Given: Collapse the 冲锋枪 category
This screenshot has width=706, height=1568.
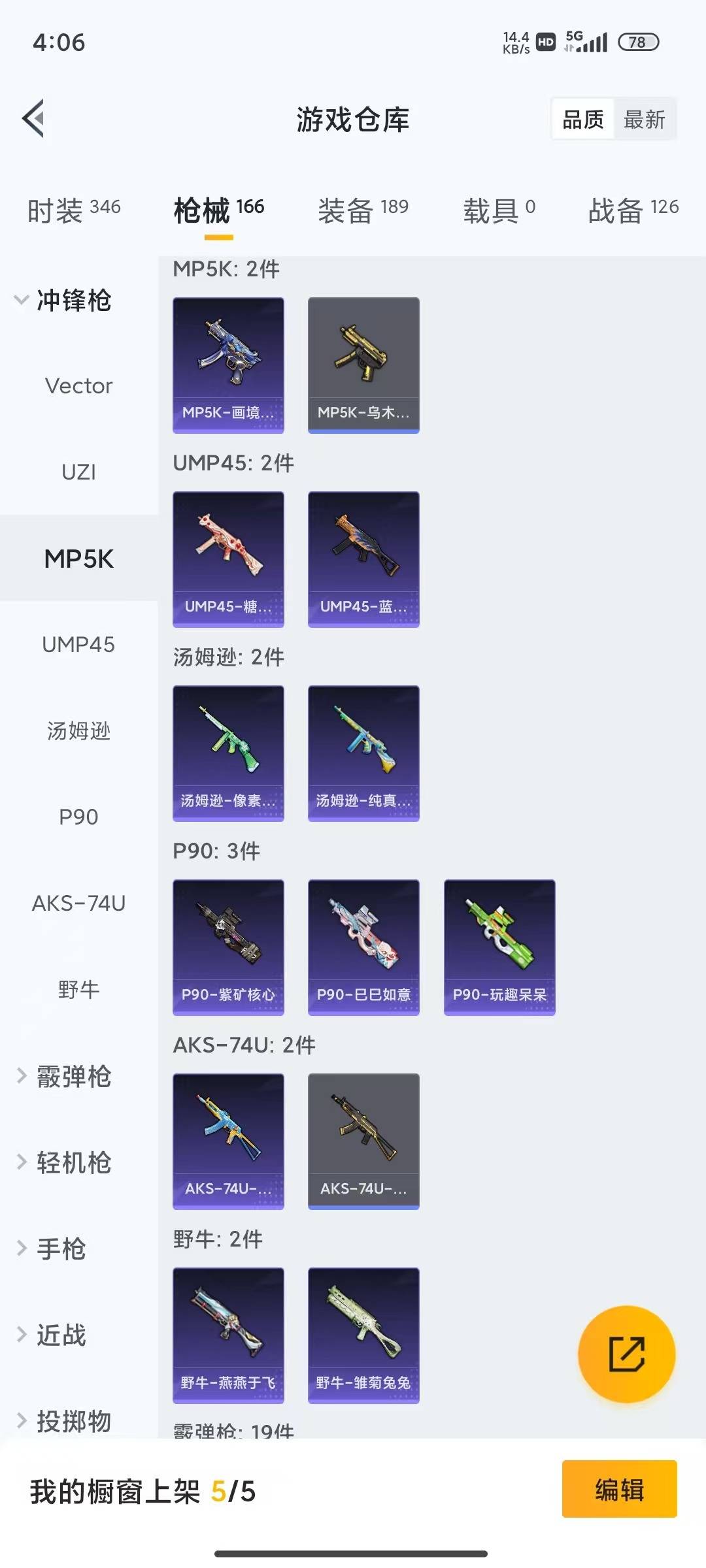Looking at the screenshot, I should point(72,301).
